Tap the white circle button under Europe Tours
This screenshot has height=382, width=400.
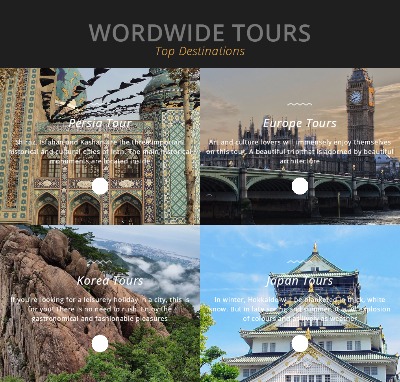coord(300,186)
